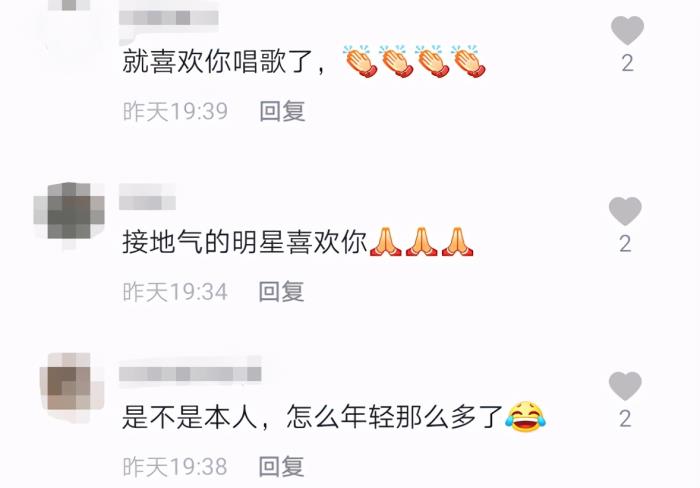Reply to the comment 就喜欢你唱歌了
The image size is (700, 488).
click(282, 112)
